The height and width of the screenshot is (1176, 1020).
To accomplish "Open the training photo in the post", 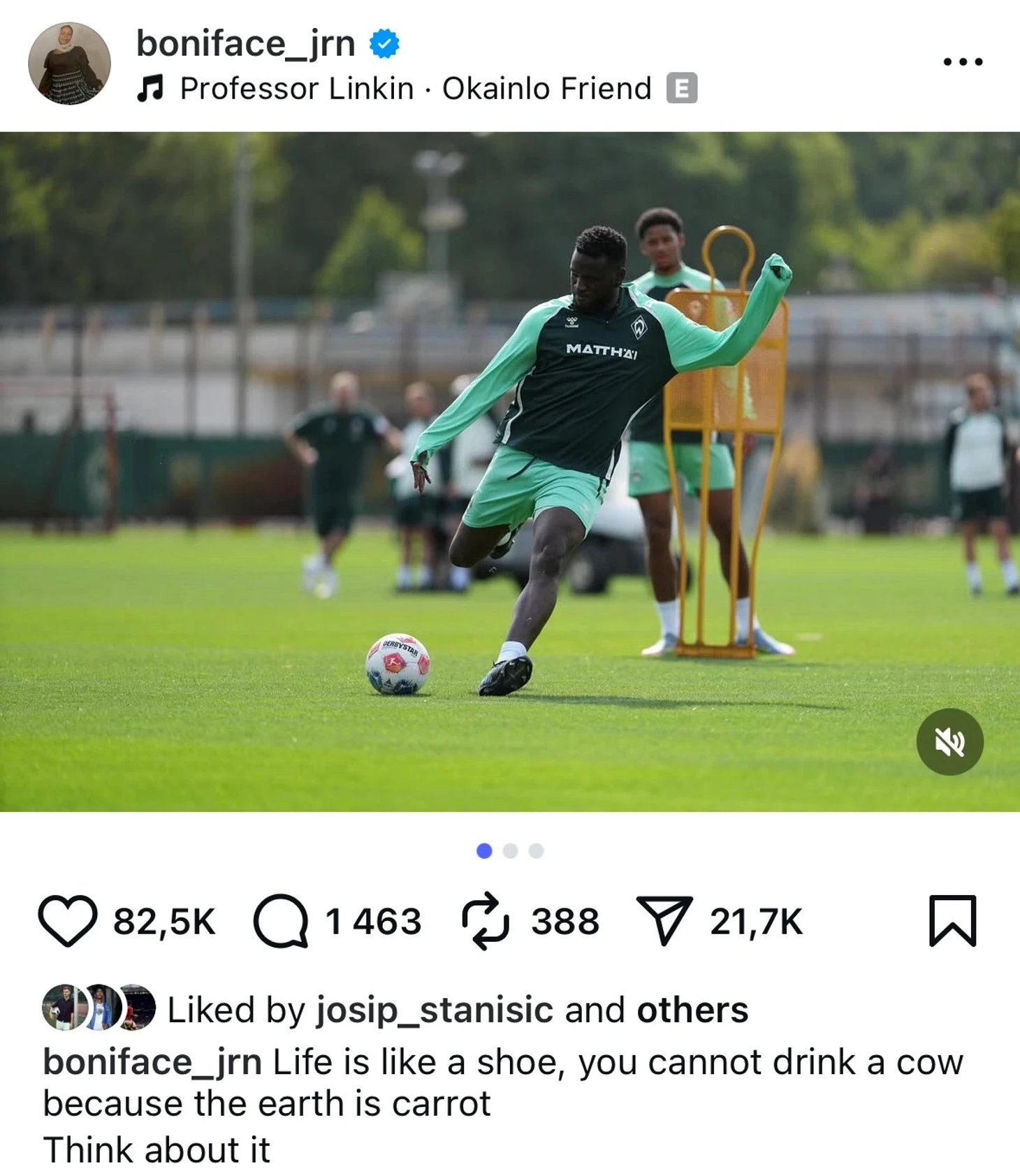I will (x=510, y=472).
